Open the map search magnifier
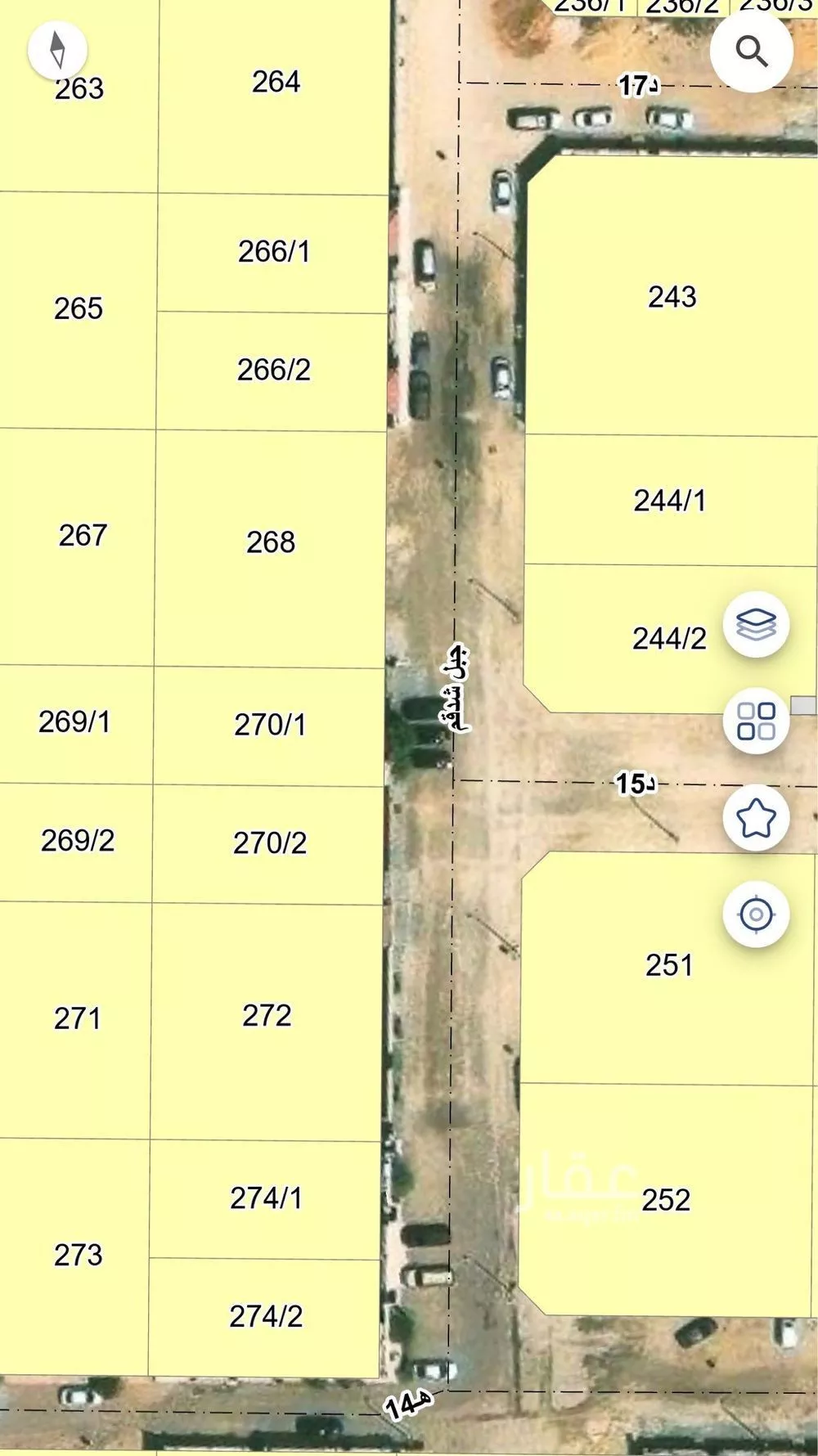This screenshot has width=818, height=1456. tap(751, 51)
